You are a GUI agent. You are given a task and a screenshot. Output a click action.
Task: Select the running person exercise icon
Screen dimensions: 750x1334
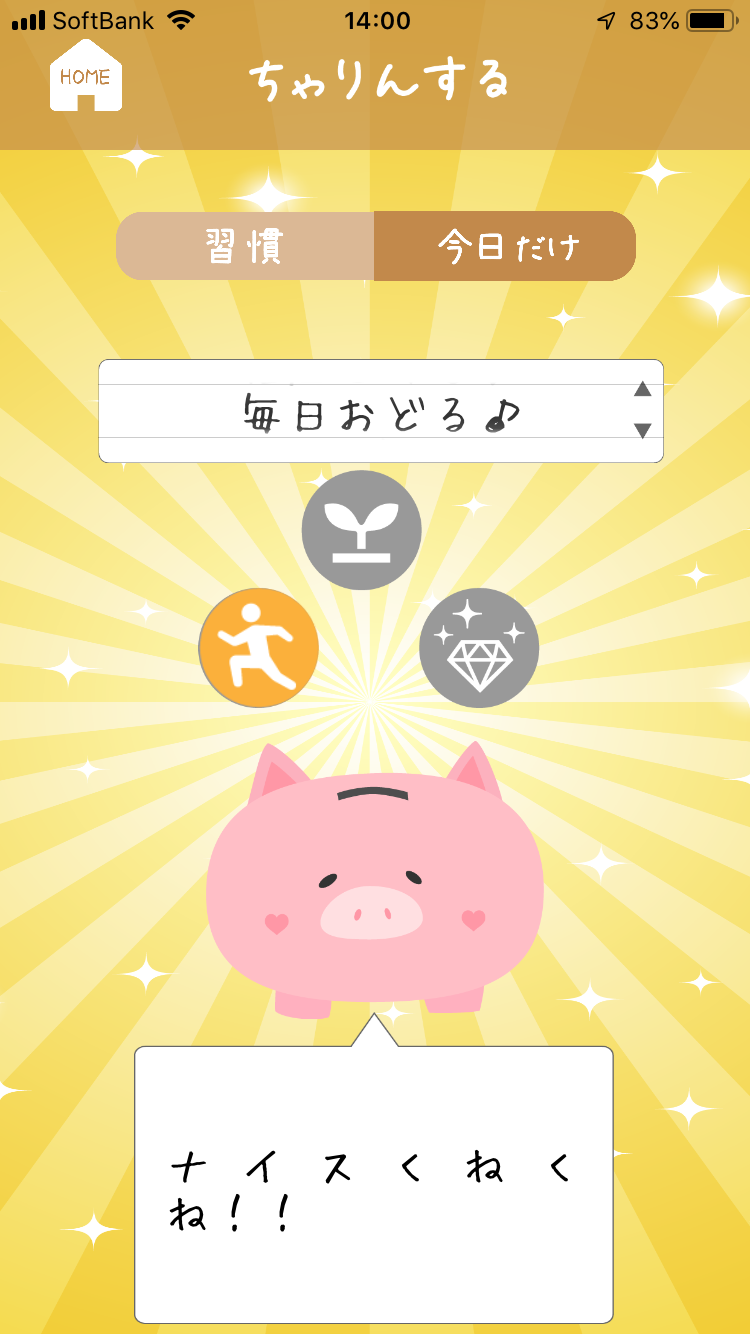[259, 648]
